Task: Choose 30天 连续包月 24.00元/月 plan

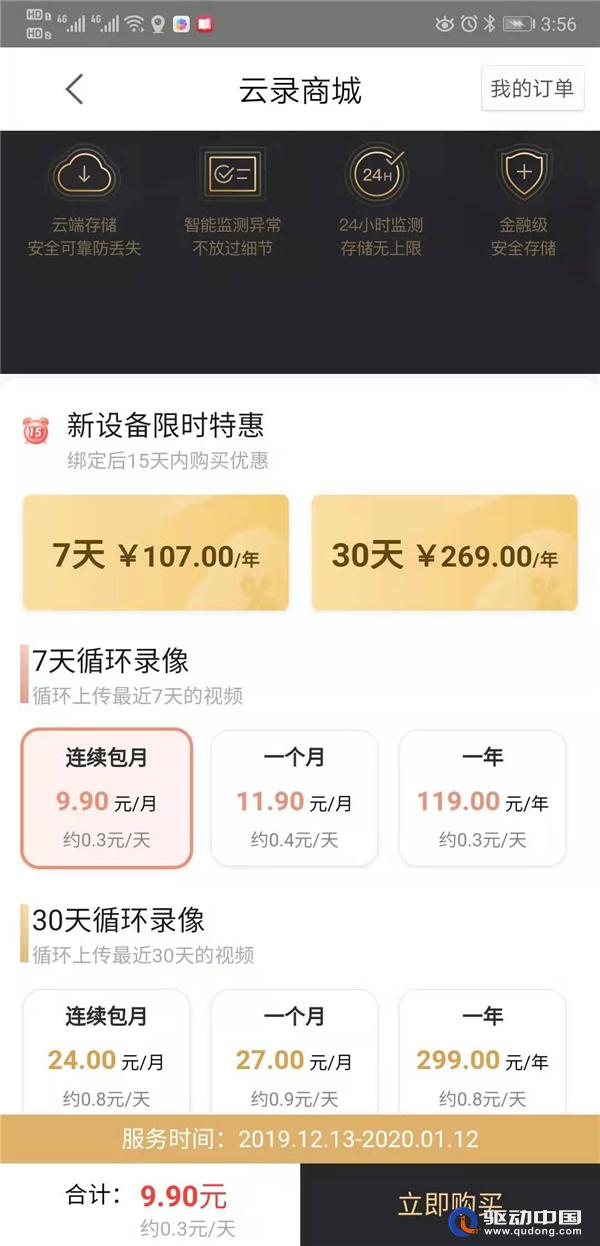Action: pyautogui.click(x=106, y=1055)
